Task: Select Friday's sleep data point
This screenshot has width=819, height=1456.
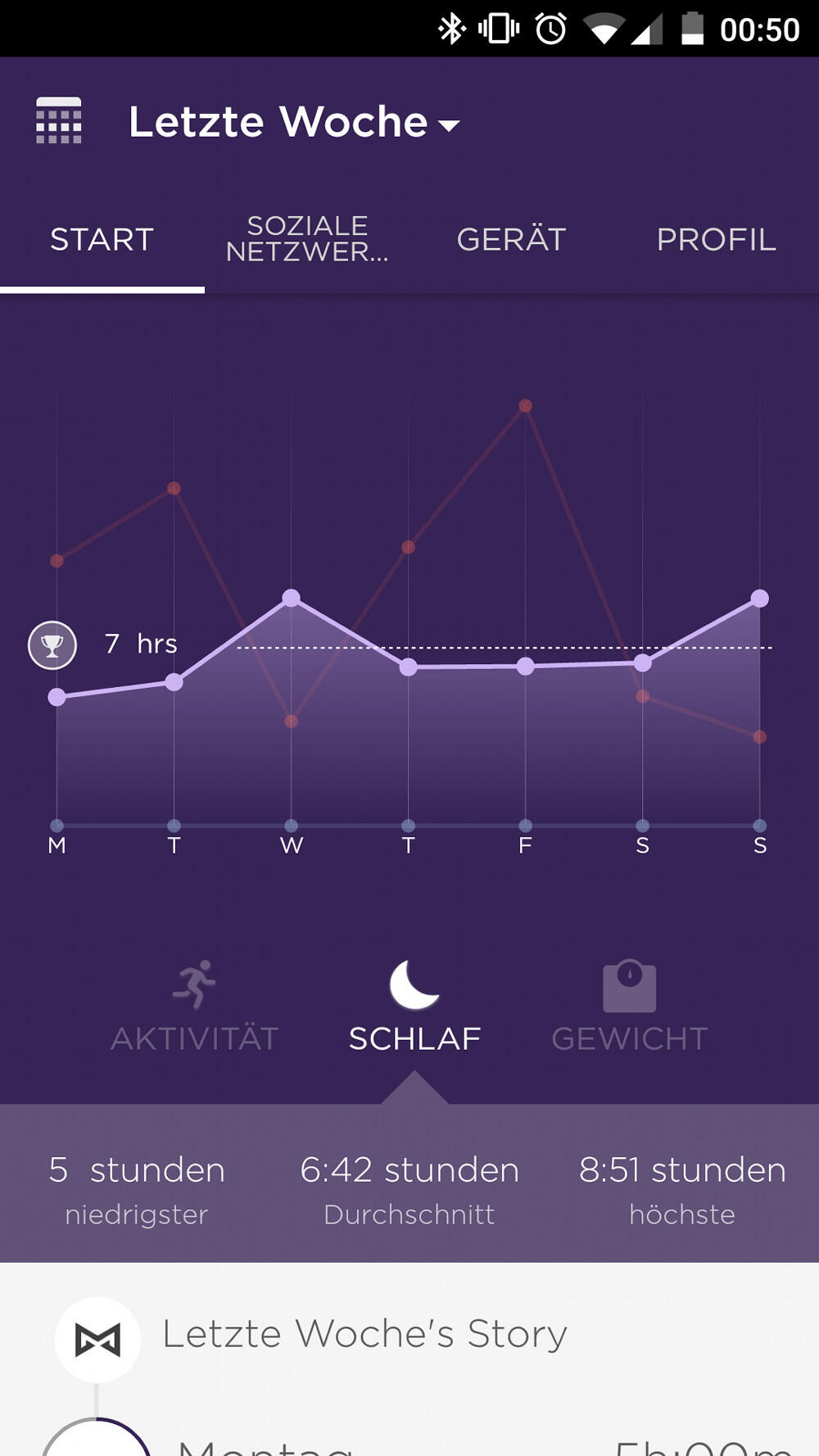Action: pos(526,667)
